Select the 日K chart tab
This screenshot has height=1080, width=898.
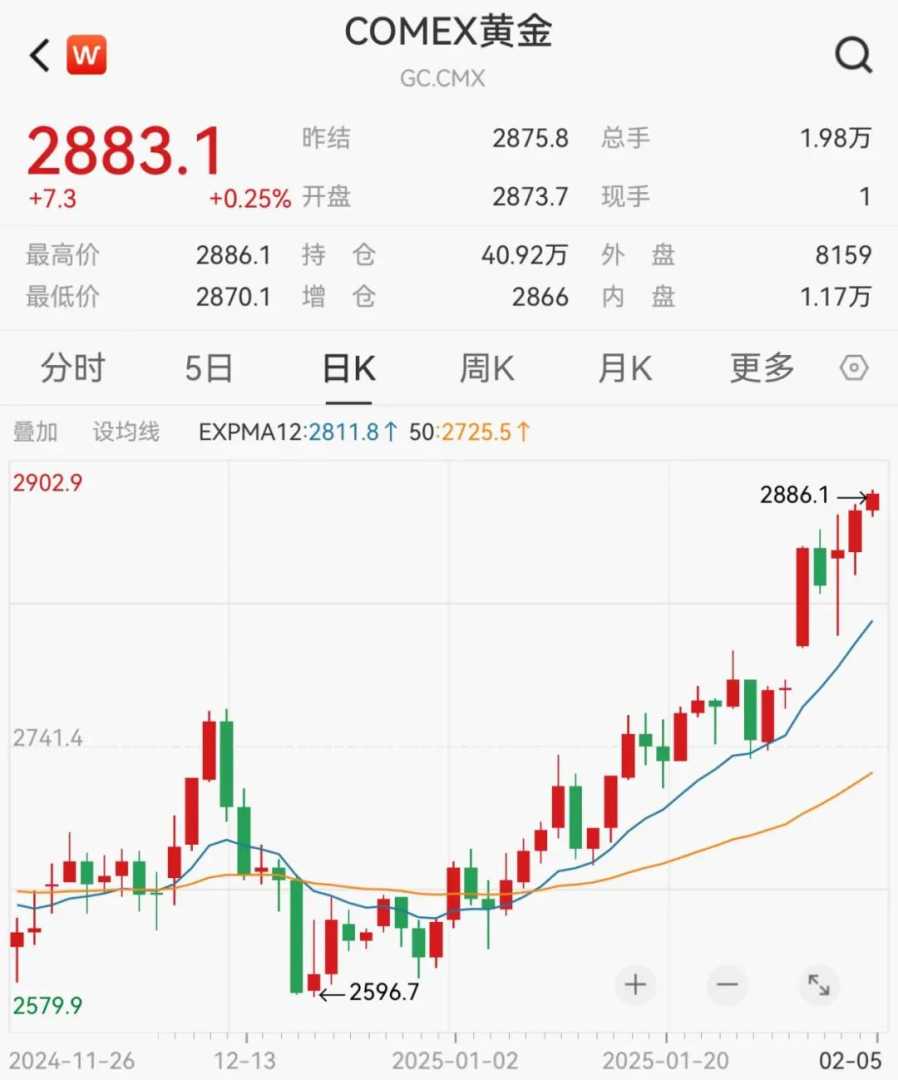[x=349, y=369]
